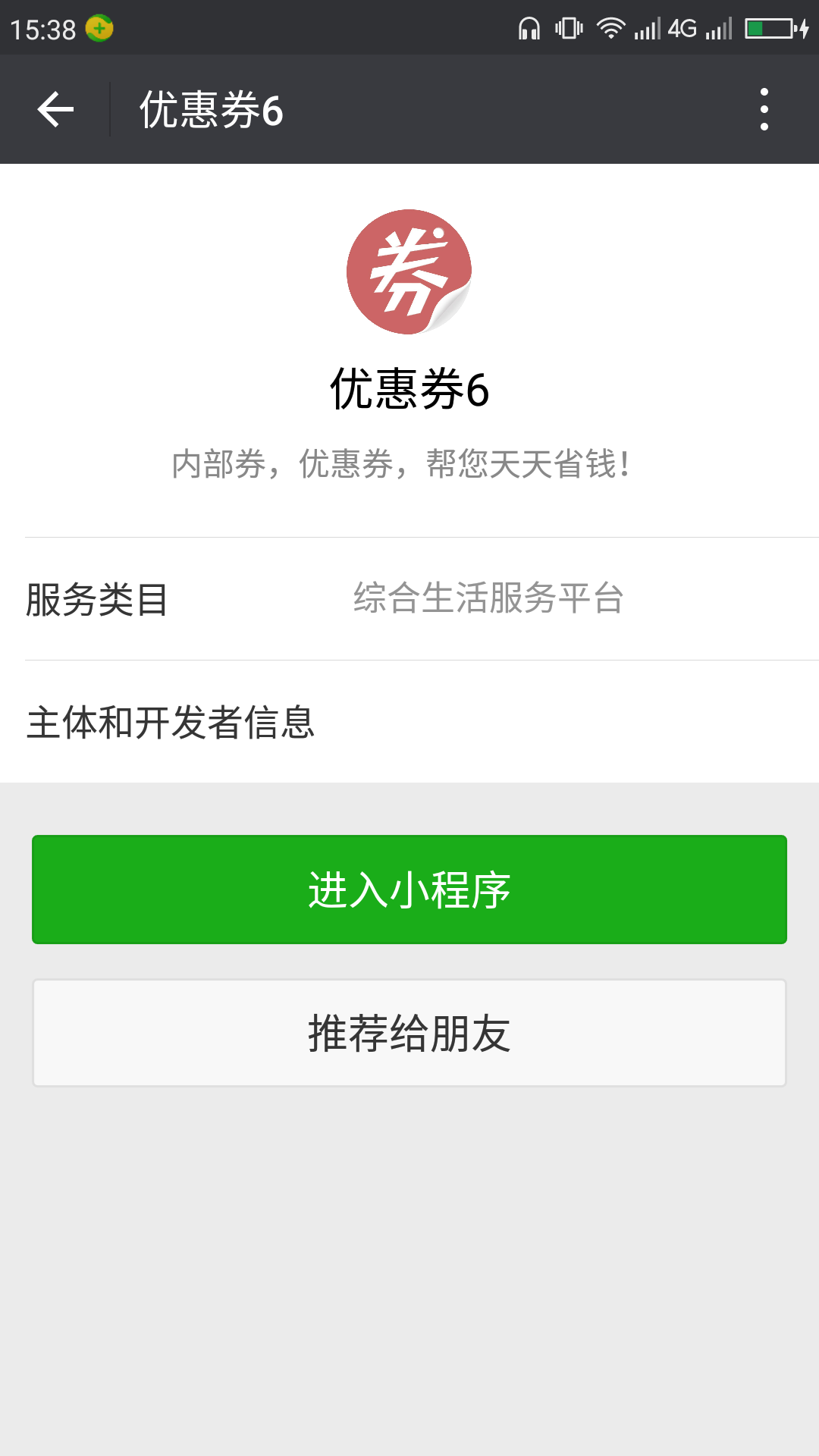The height and width of the screenshot is (1456, 819).
Task: Go back using the top-left arrow
Action: 55,110
